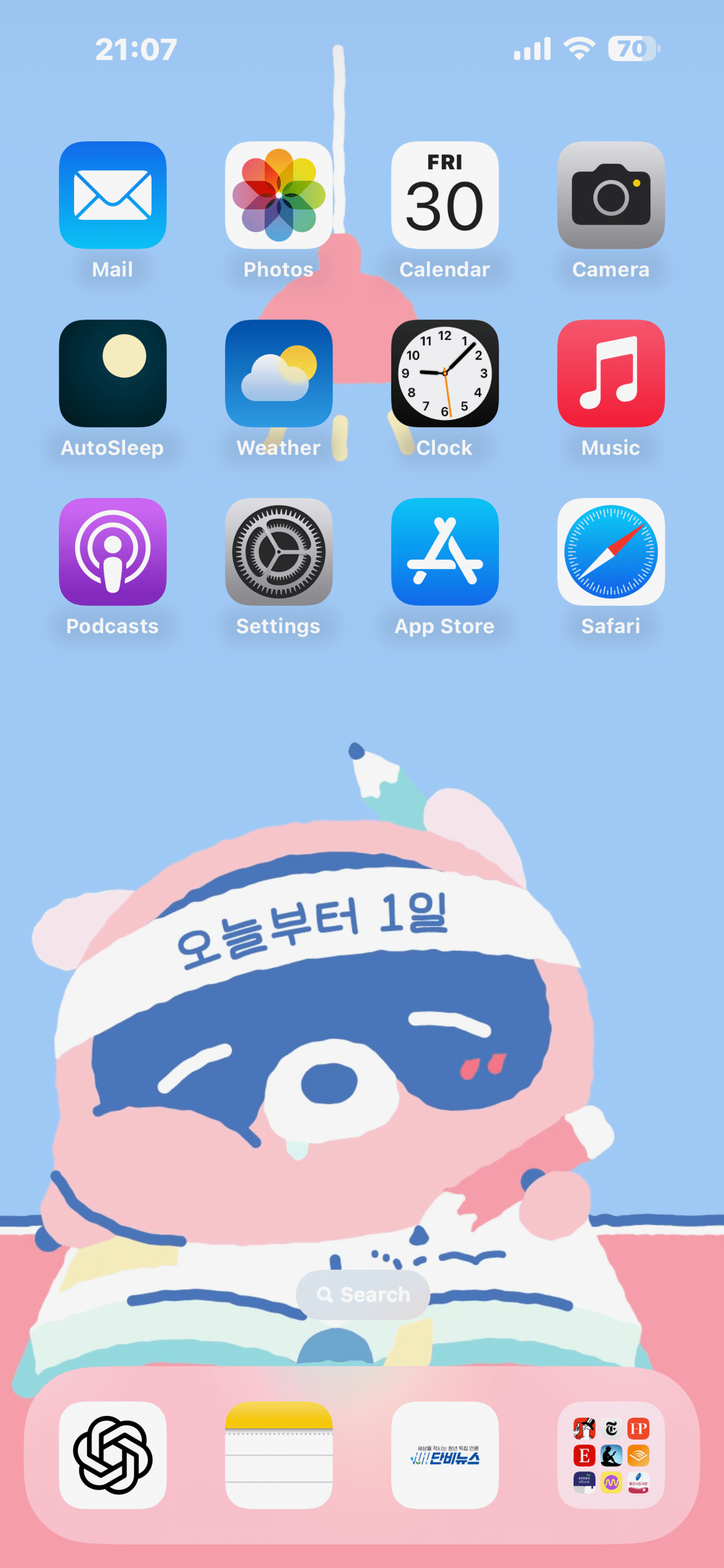This screenshot has width=724, height=1568.
Task: Launch the Music app
Action: coord(611,373)
